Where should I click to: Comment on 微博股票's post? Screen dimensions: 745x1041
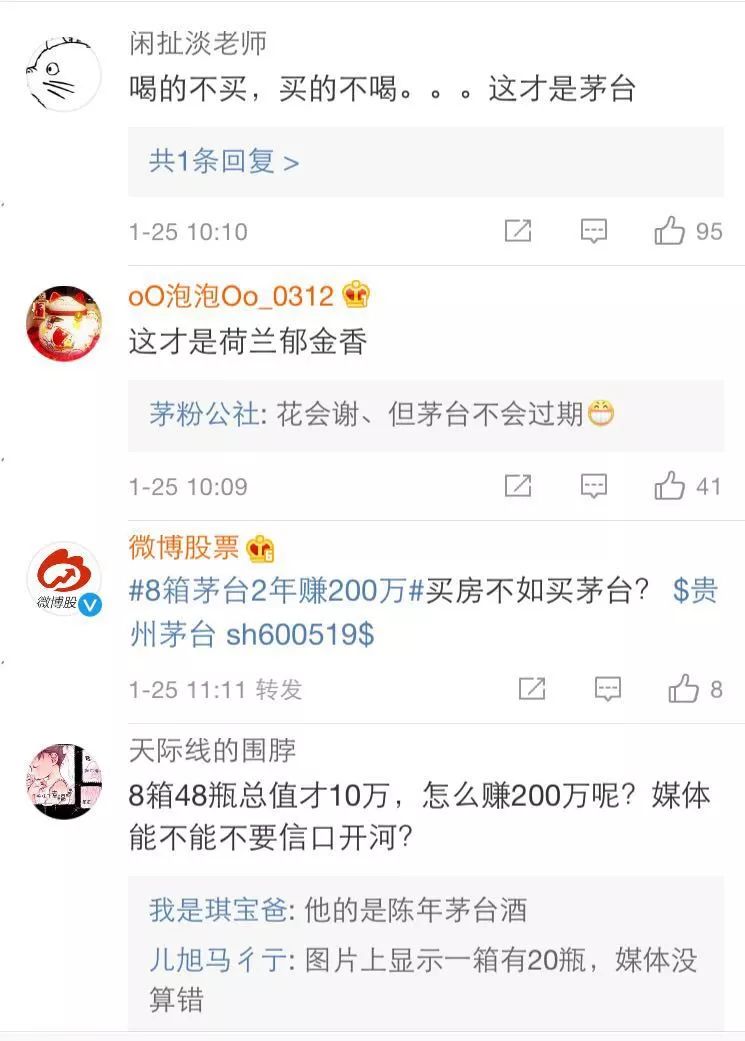(608, 689)
